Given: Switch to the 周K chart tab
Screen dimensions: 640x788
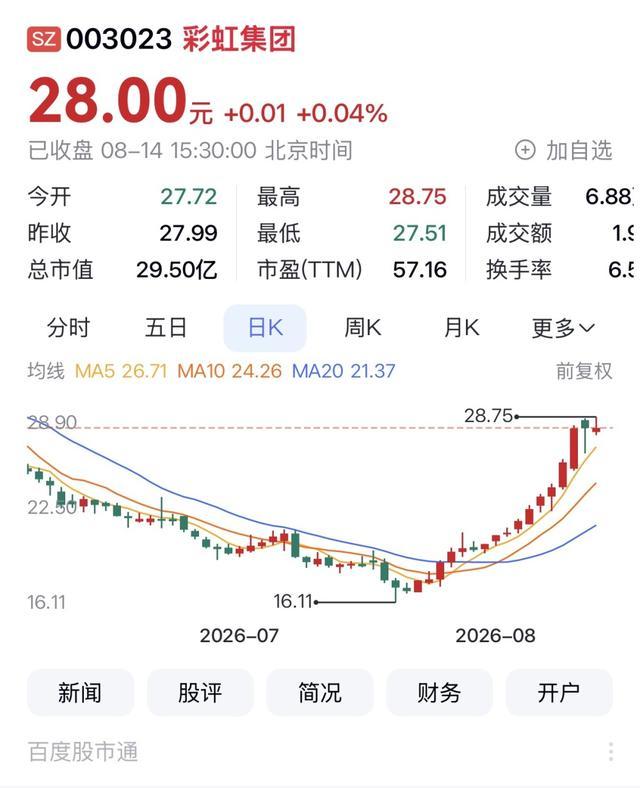Looking at the screenshot, I should (x=362, y=328).
